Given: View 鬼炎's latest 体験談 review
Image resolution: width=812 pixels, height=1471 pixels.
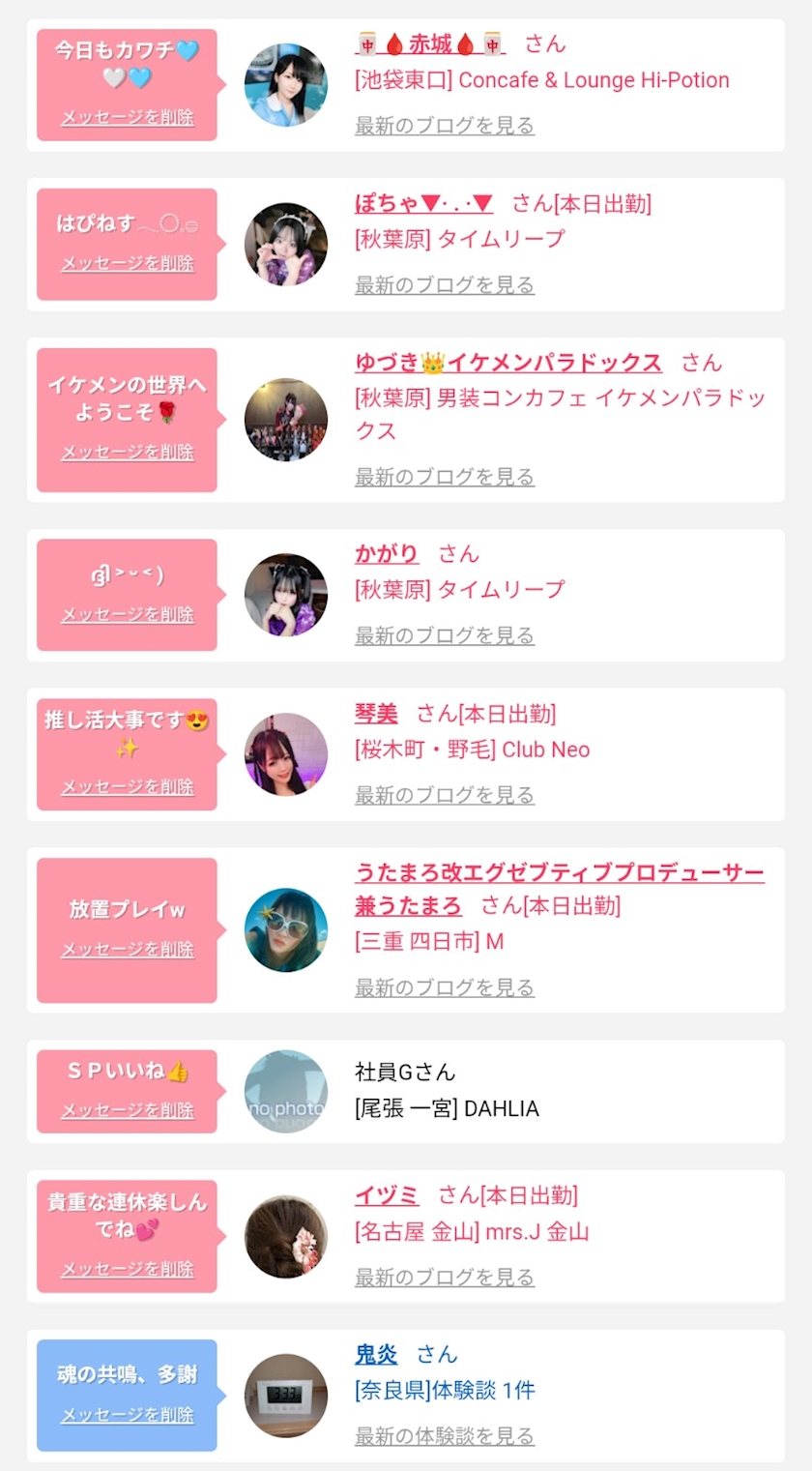Looking at the screenshot, I should pos(445,1436).
